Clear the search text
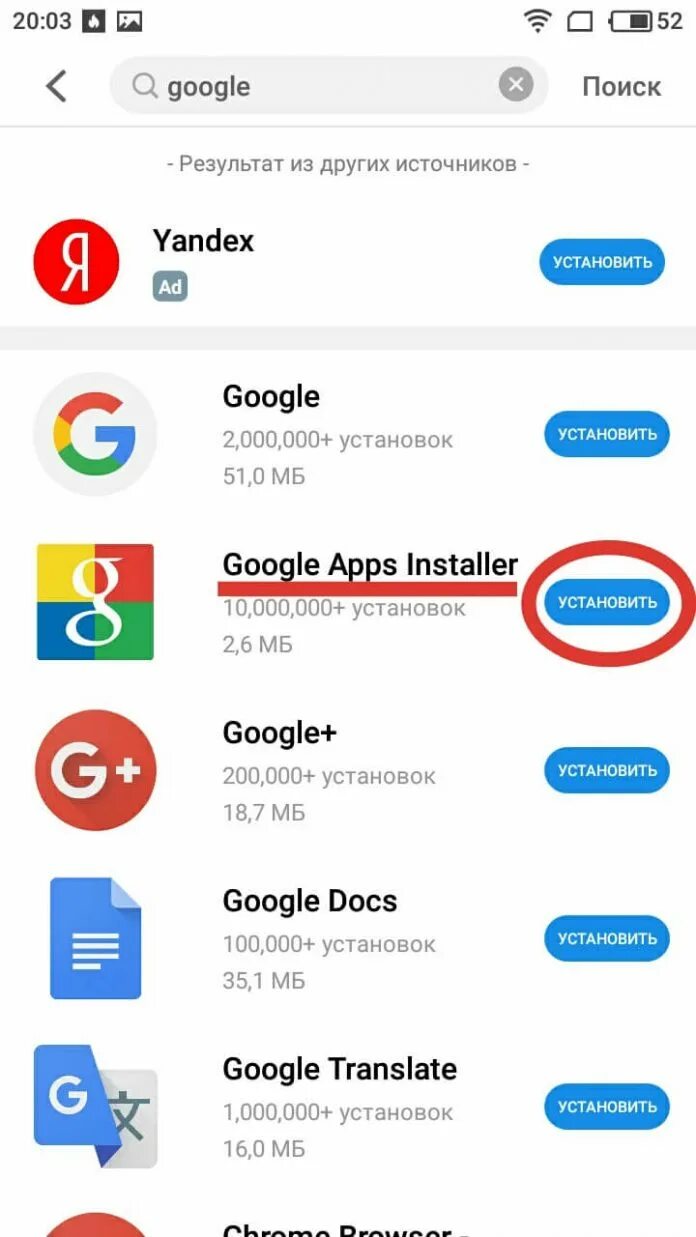The image size is (696, 1237). 516,86
